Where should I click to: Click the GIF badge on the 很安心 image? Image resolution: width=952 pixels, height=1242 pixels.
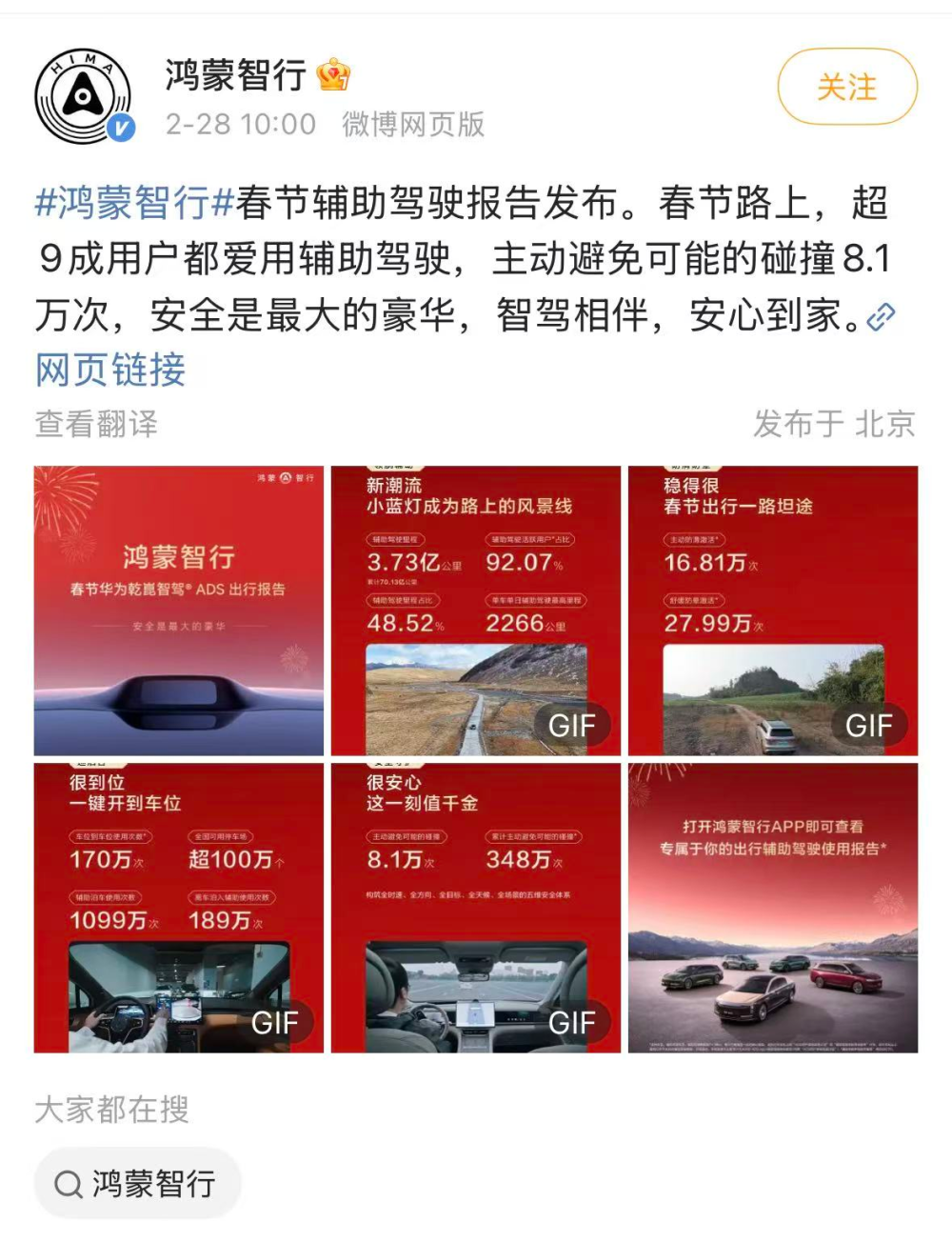click(x=573, y=1024)
